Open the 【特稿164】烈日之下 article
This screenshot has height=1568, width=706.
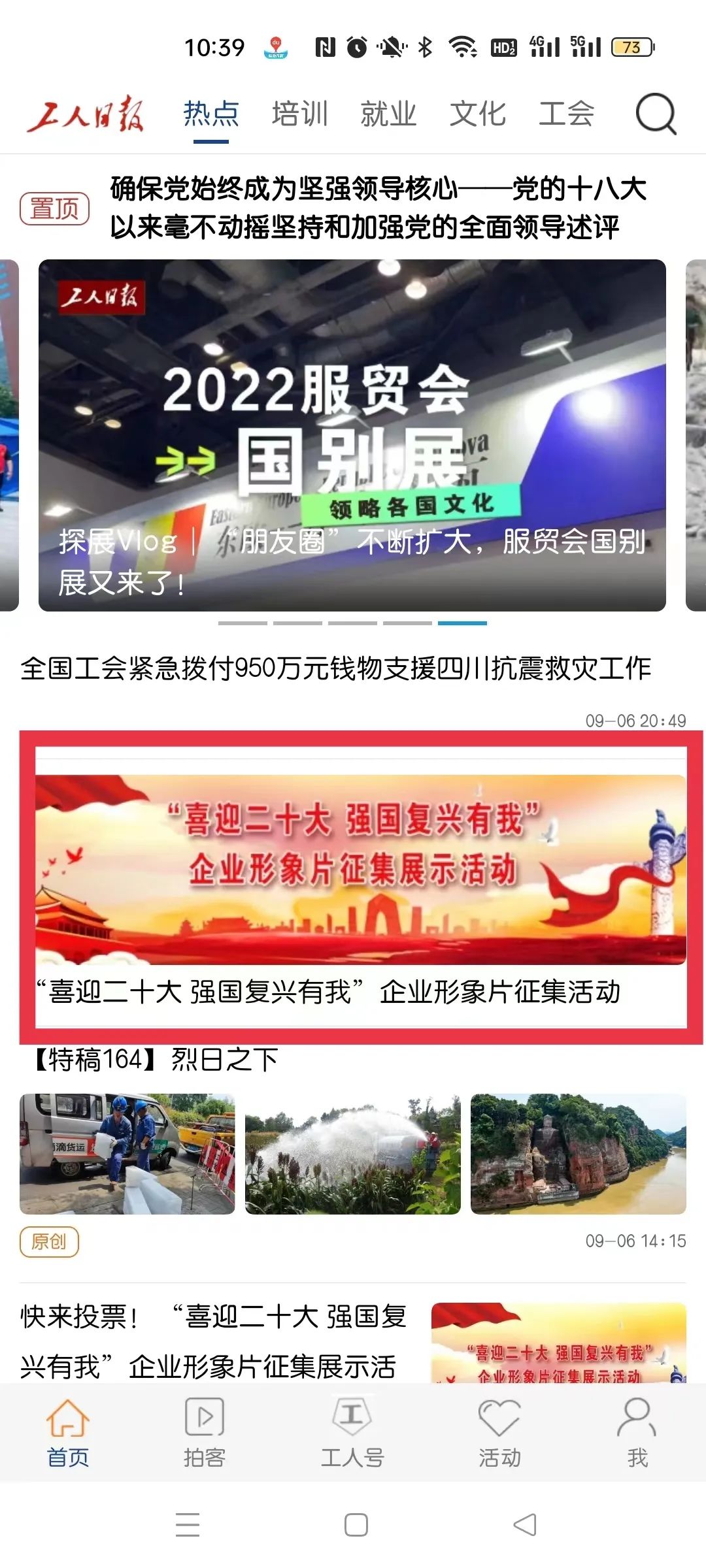pyautogui.click(x=156, y=1060)
